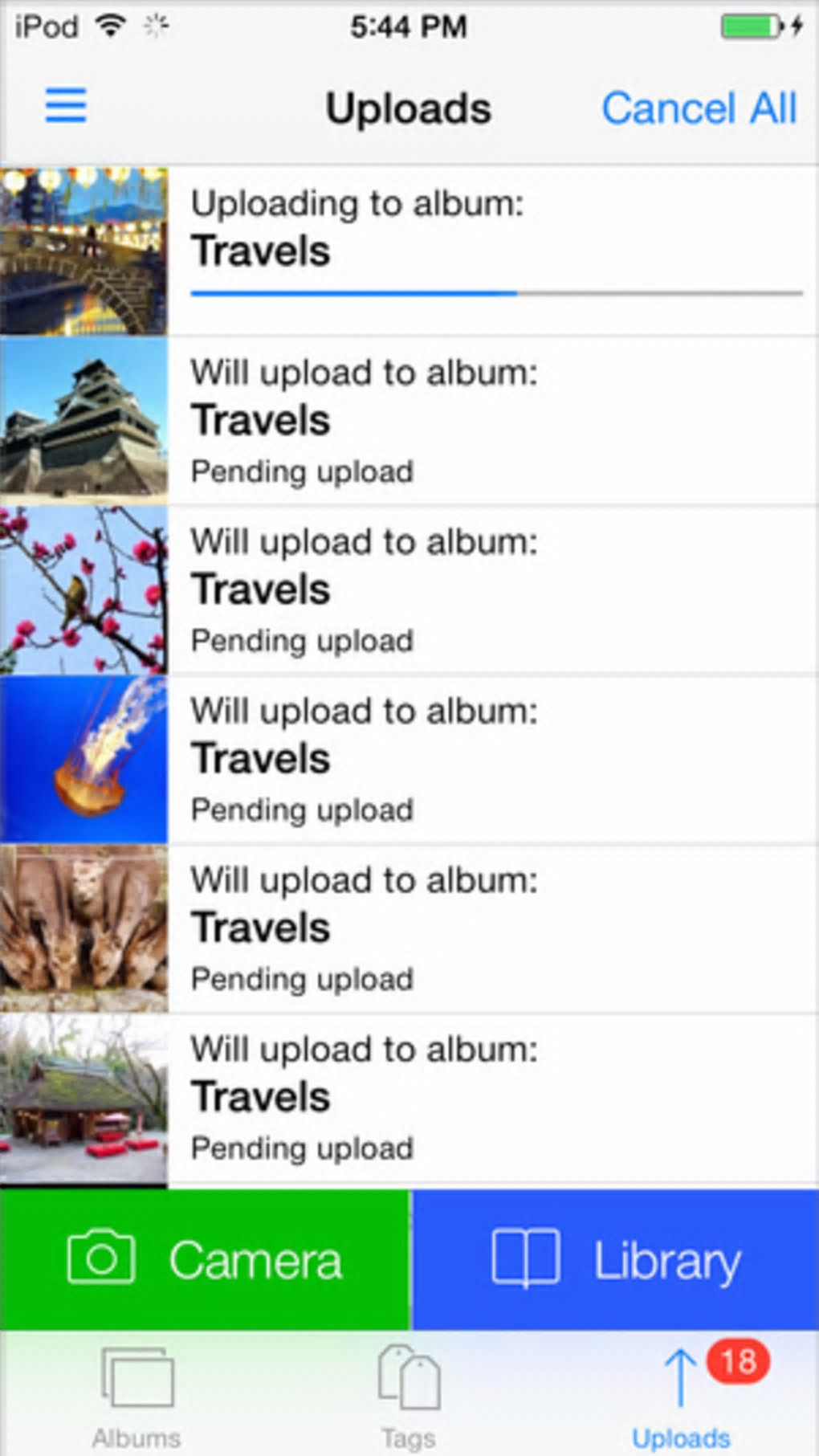Screen dimensions: 819x1456
Task: Open the hamburger side menu
Action: [66, 106]
